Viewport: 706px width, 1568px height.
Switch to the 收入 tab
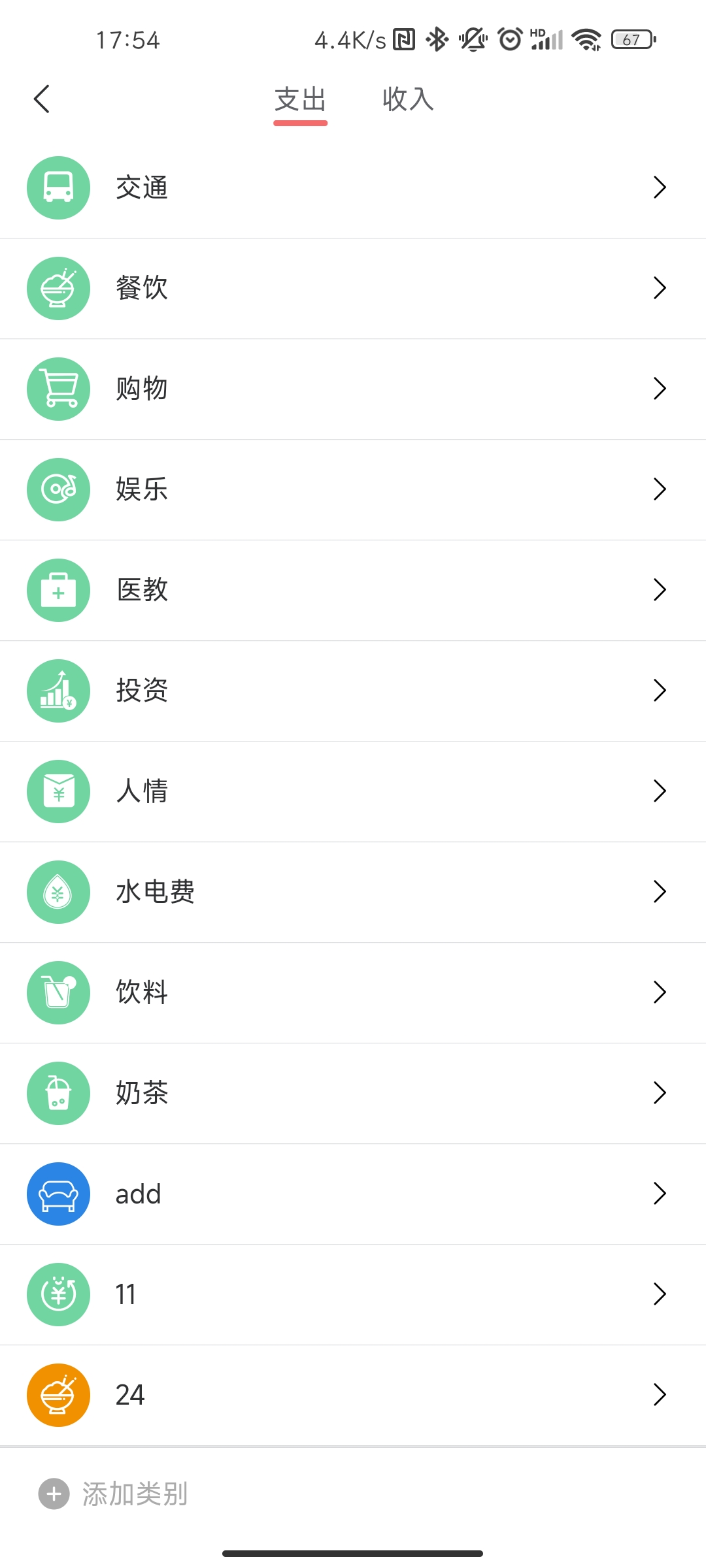coord(408,99)
